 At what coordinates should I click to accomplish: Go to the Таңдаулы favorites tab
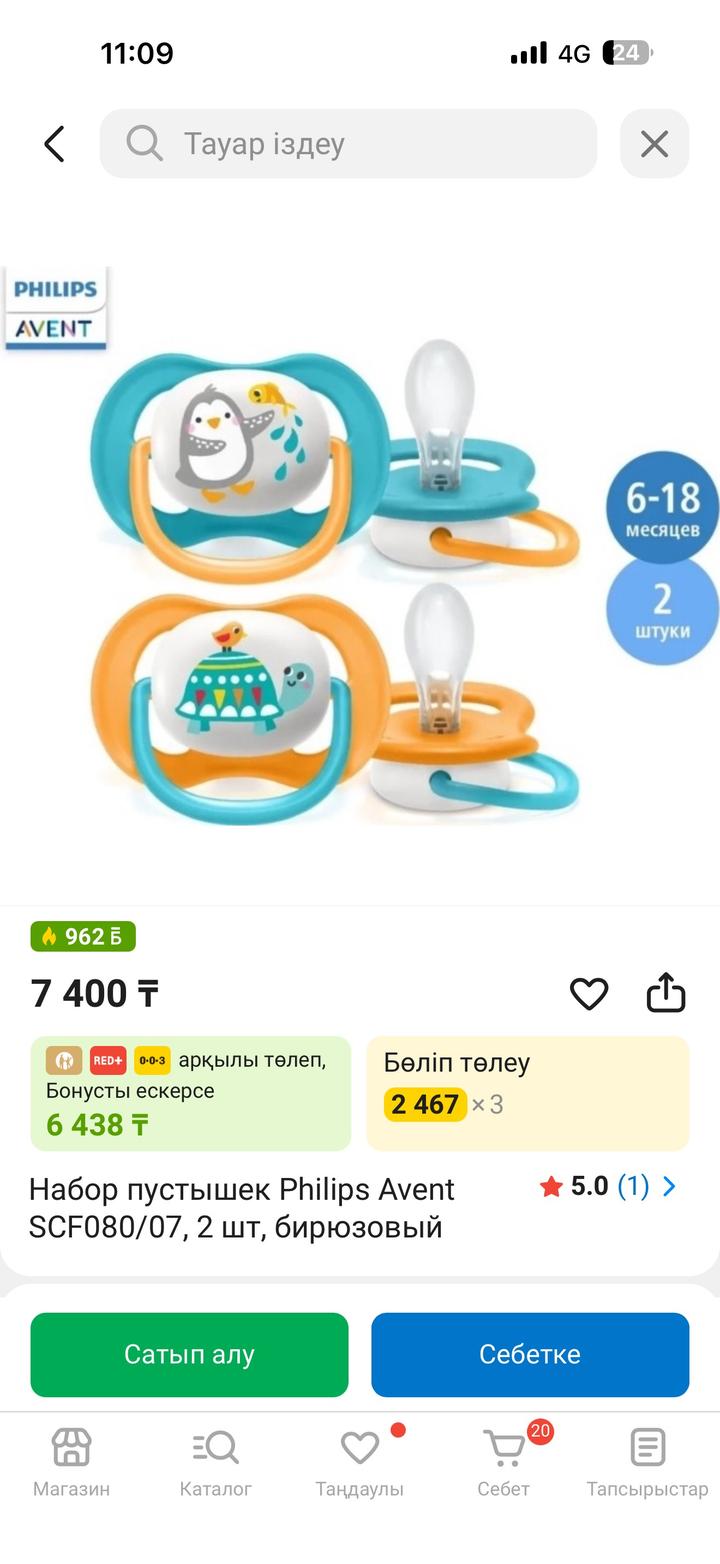coord(359,1462)
